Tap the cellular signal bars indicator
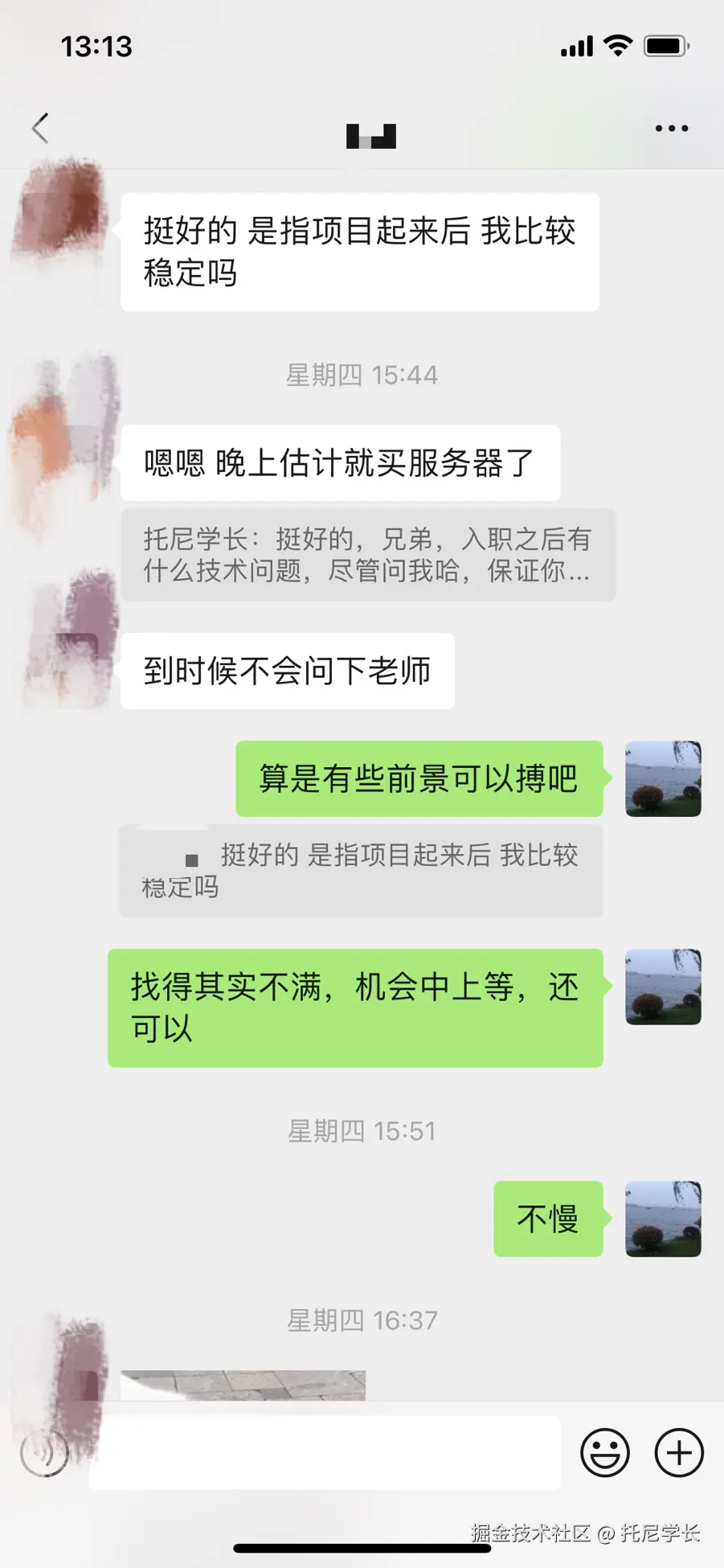This screenshot has height=1568, width=724. click(x=575, y=47)
